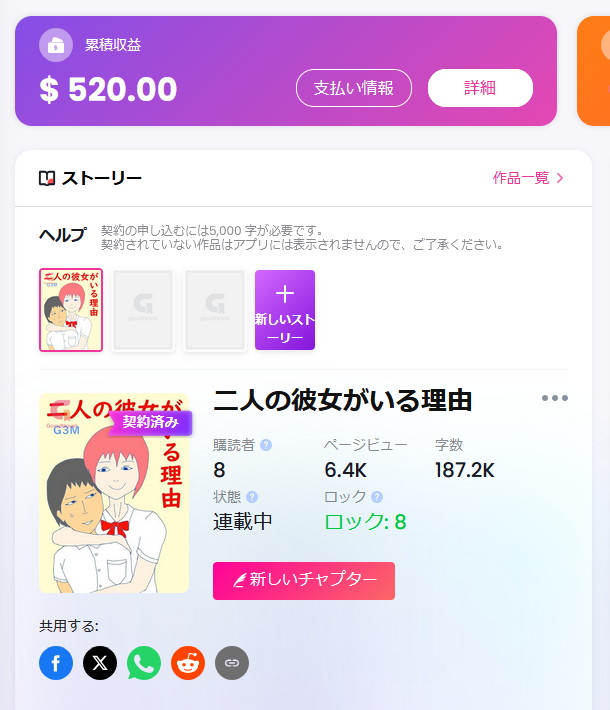The width and height of the screenshot is (610, 710).
Task: Open 支払い情報 payment info
Action: tap(354, 88)
